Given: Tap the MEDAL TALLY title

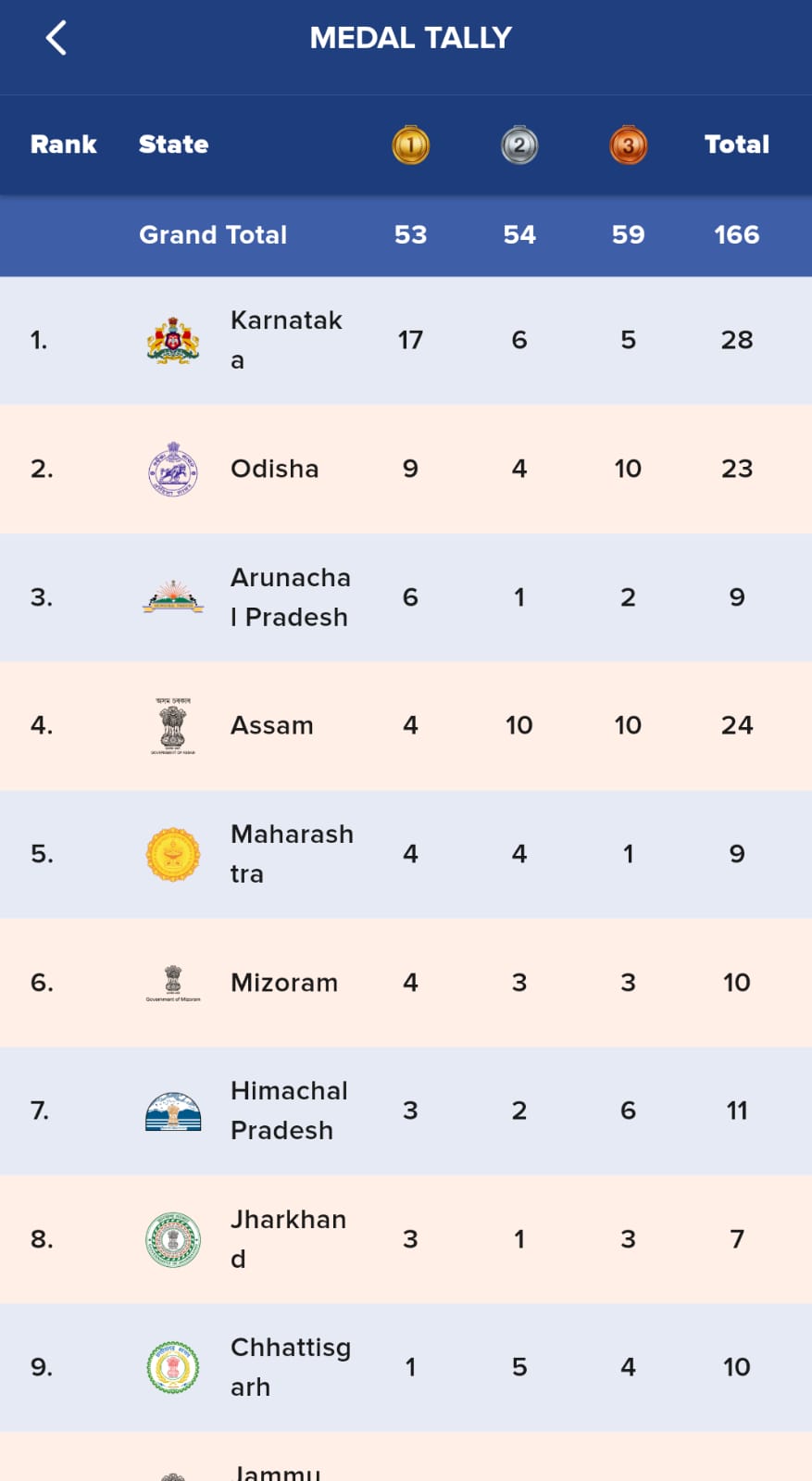Looking at the screenshot, I should pos(410,38).
